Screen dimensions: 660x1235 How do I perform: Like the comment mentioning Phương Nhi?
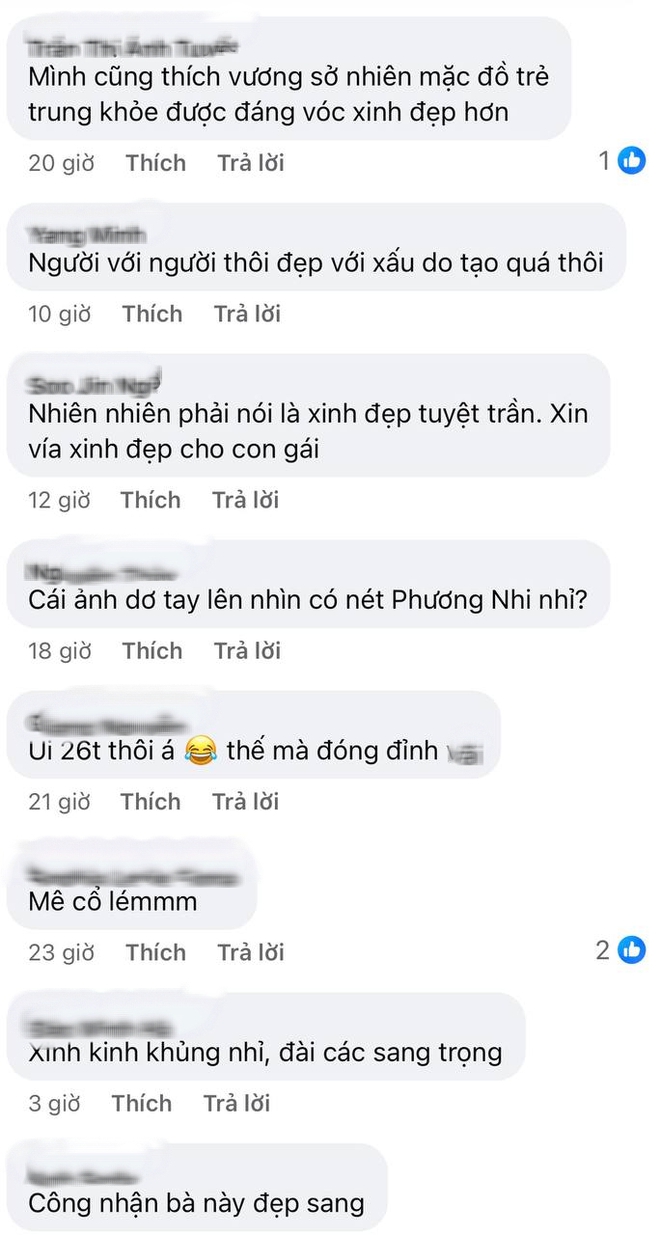[152, 651]
